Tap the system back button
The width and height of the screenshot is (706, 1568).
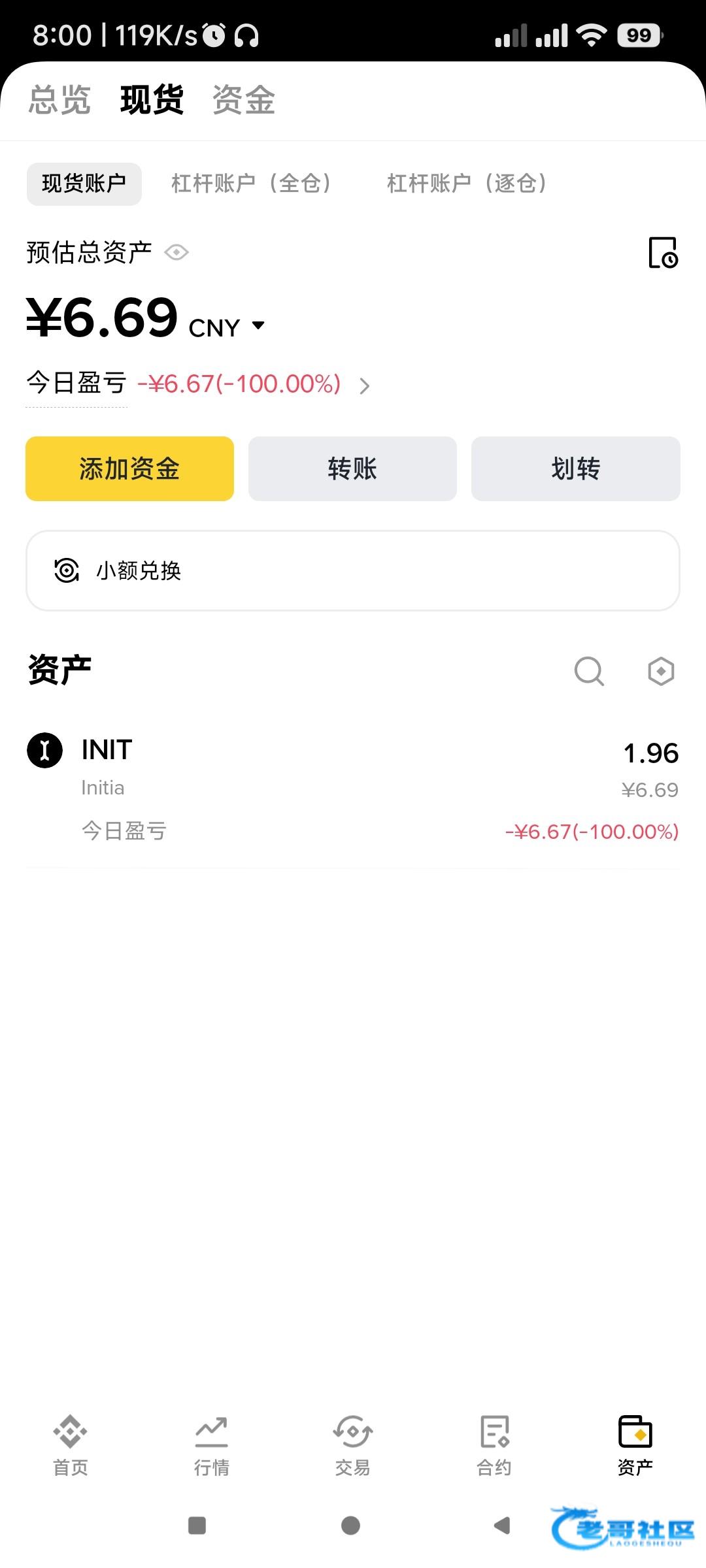502,1526
